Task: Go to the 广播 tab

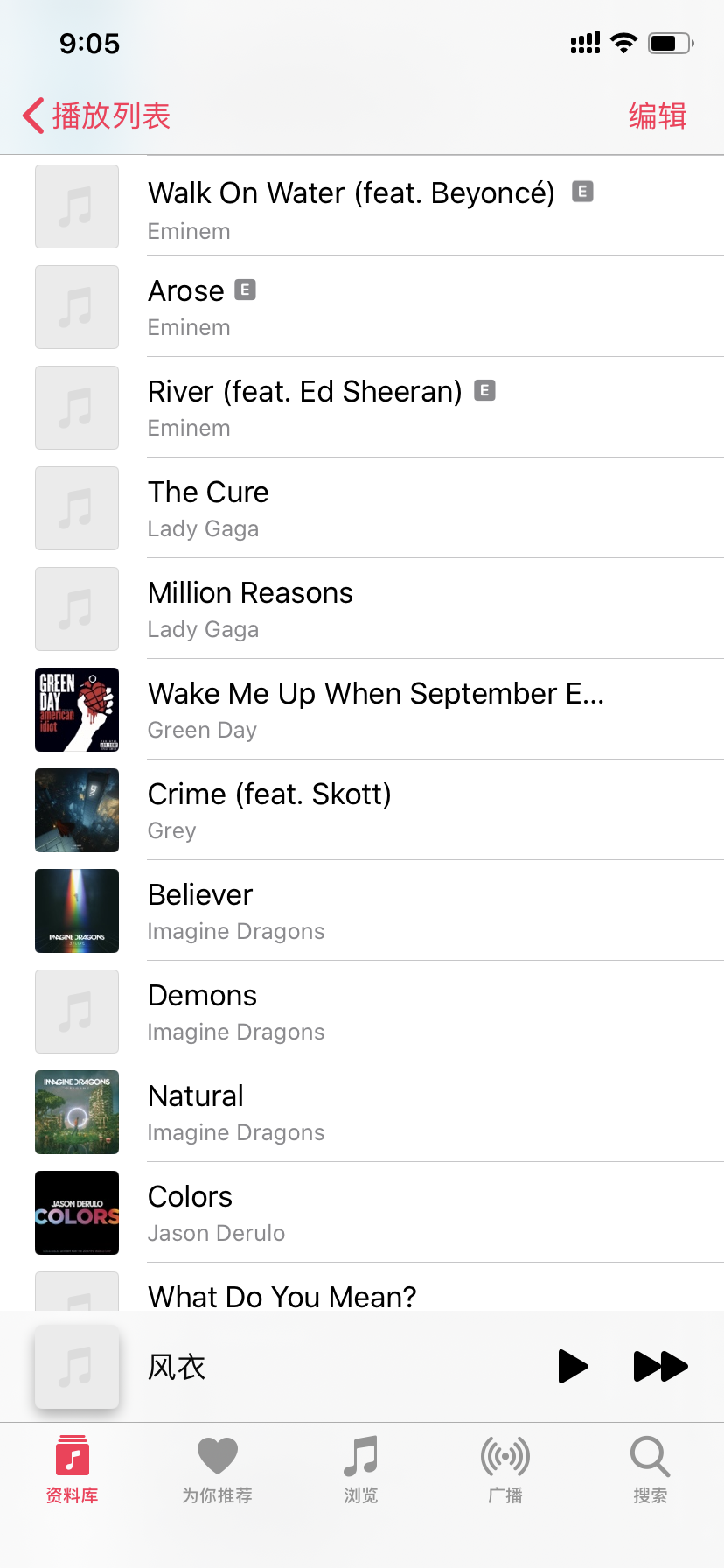Action: tap(505, 1469)
